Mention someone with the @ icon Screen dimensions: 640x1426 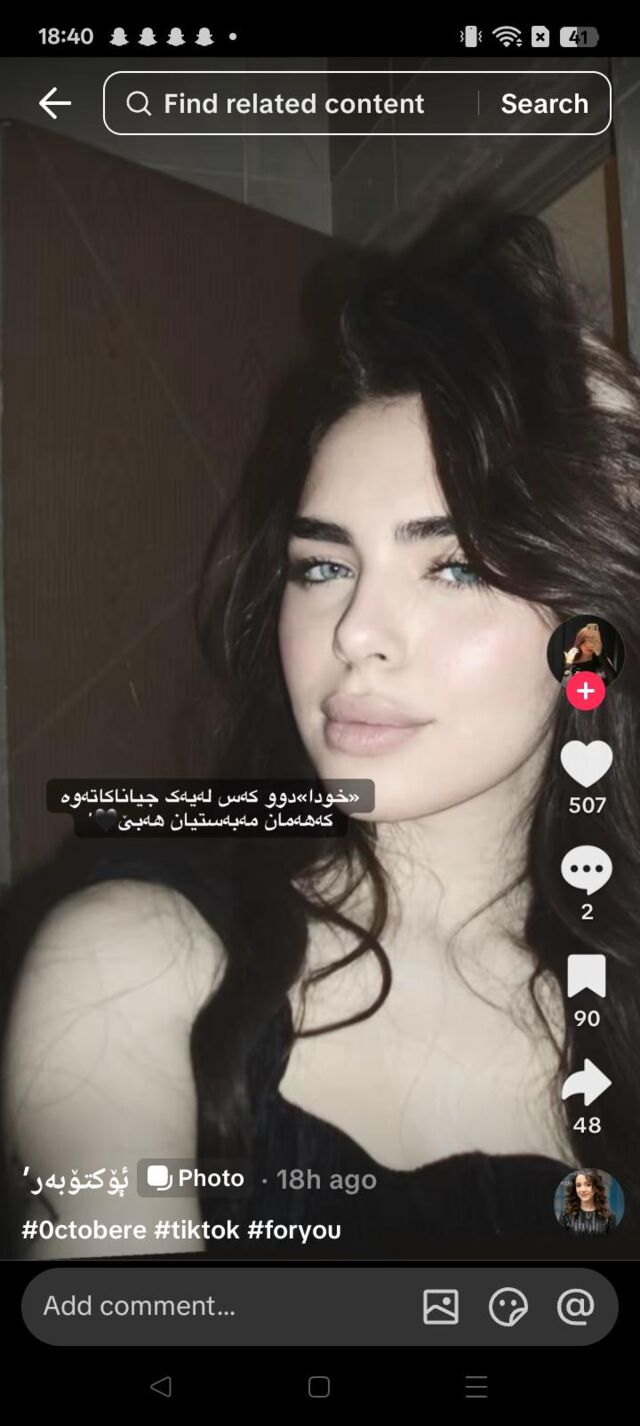pos(575,1306)
